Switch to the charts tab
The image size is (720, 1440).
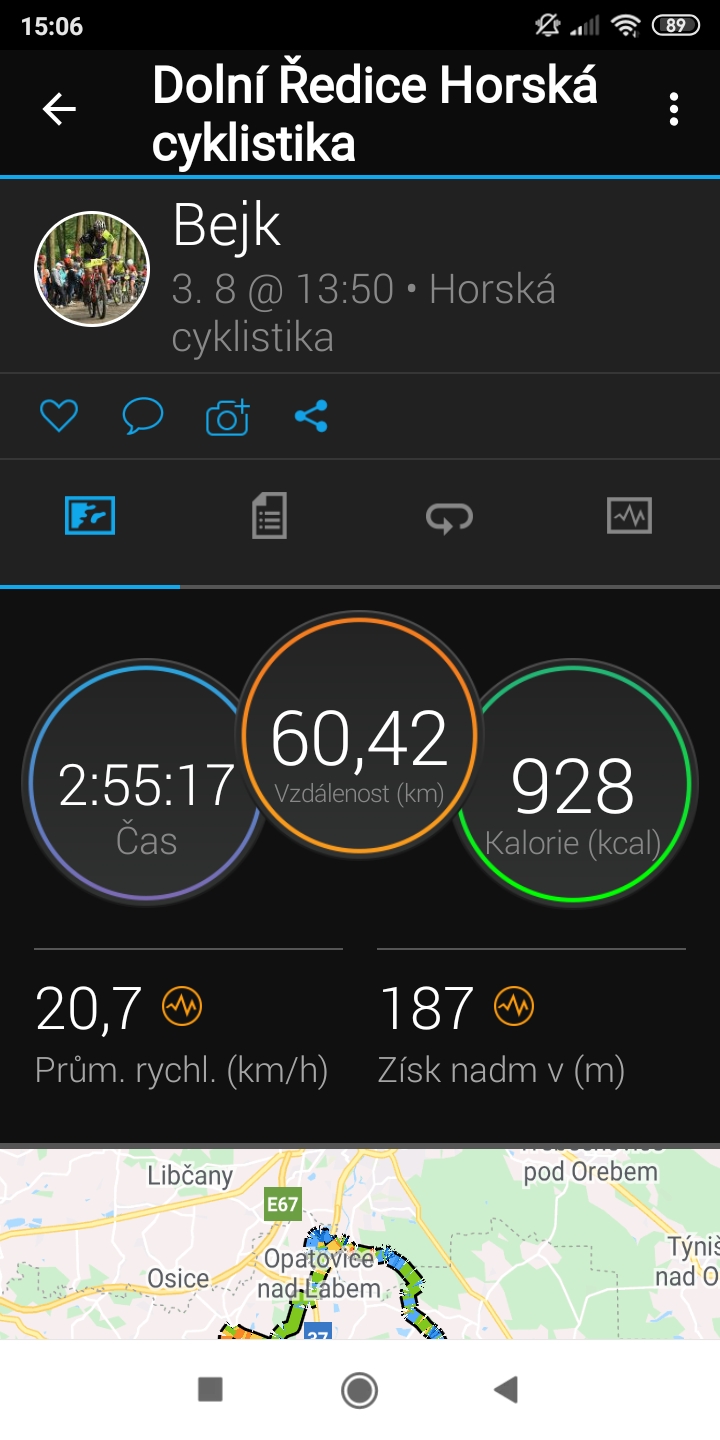click(x=629, y=516)
